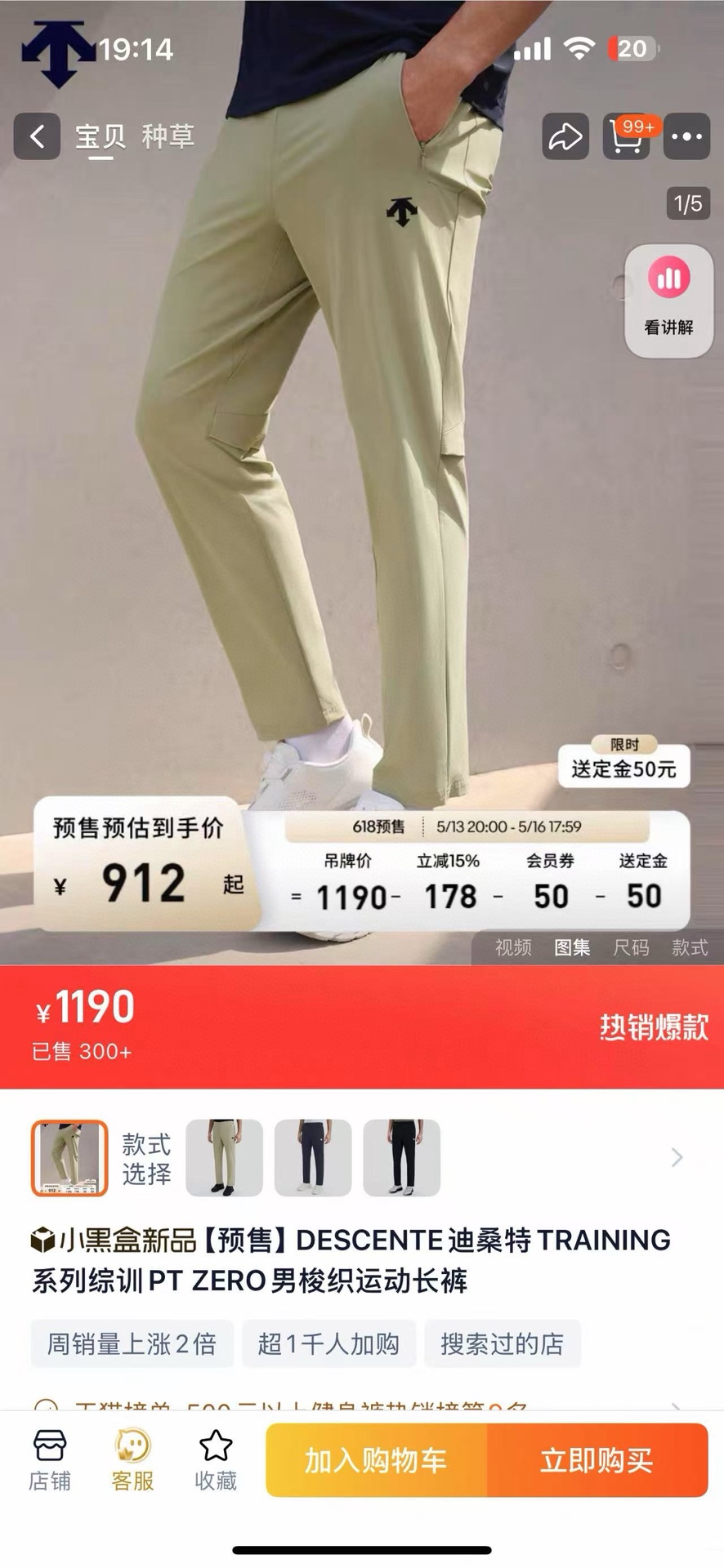
Task: Select the navy blue pants style thumbnail
Action: (x=313, y=1158)
